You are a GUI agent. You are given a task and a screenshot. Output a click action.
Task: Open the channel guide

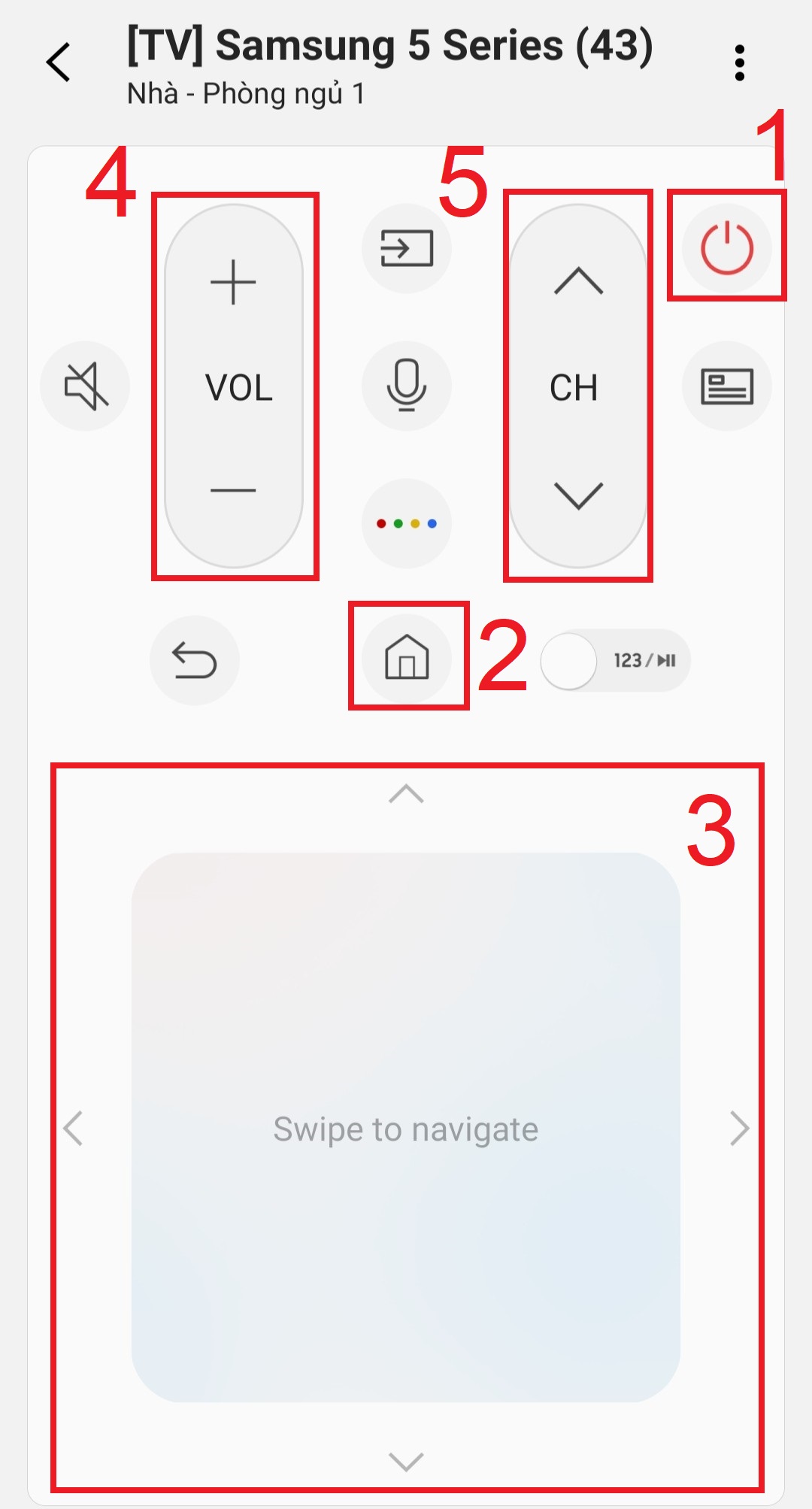coord(727,386)
